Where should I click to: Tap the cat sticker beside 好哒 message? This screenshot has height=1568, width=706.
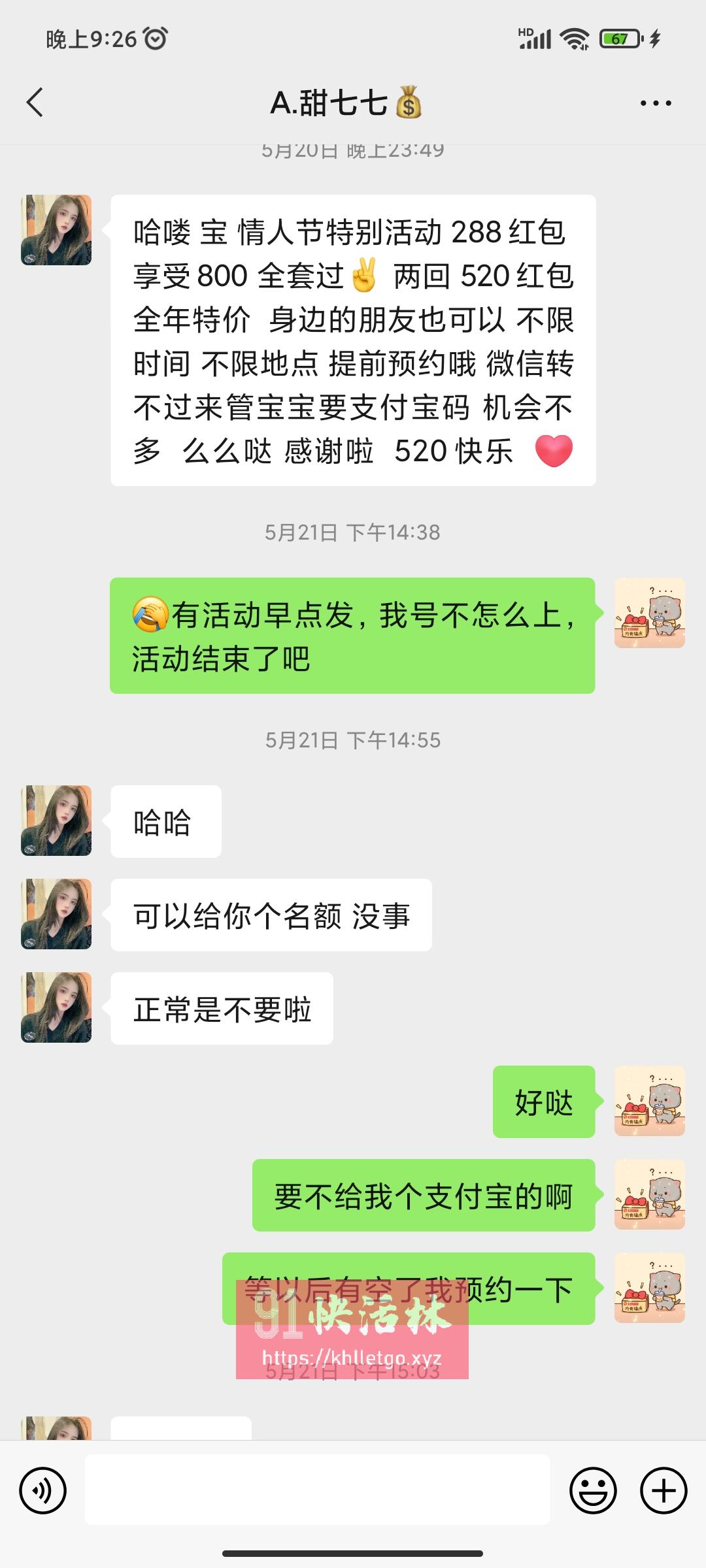pyautogui.click(x=649, y=1102)
